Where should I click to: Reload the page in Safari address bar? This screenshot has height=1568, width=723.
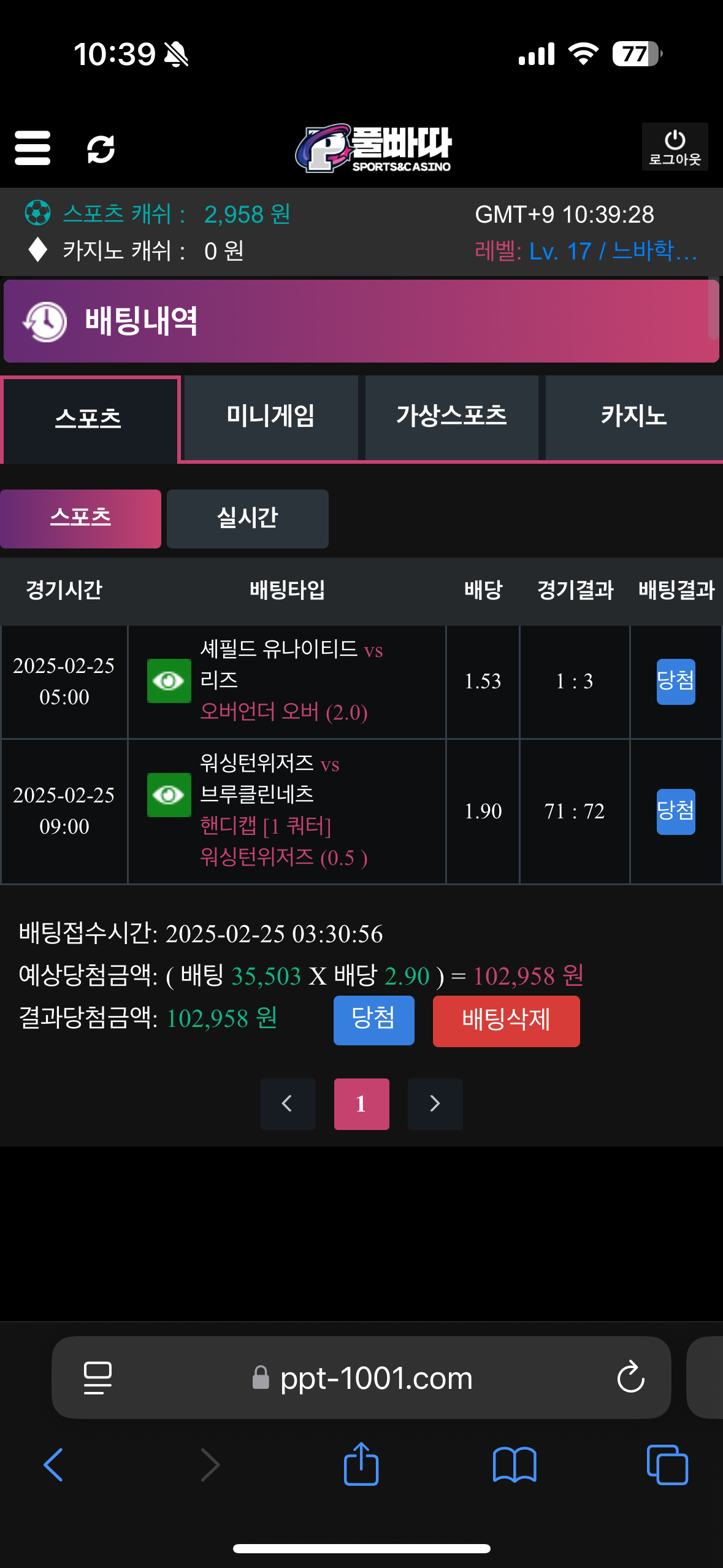[x=630, y=1378]
